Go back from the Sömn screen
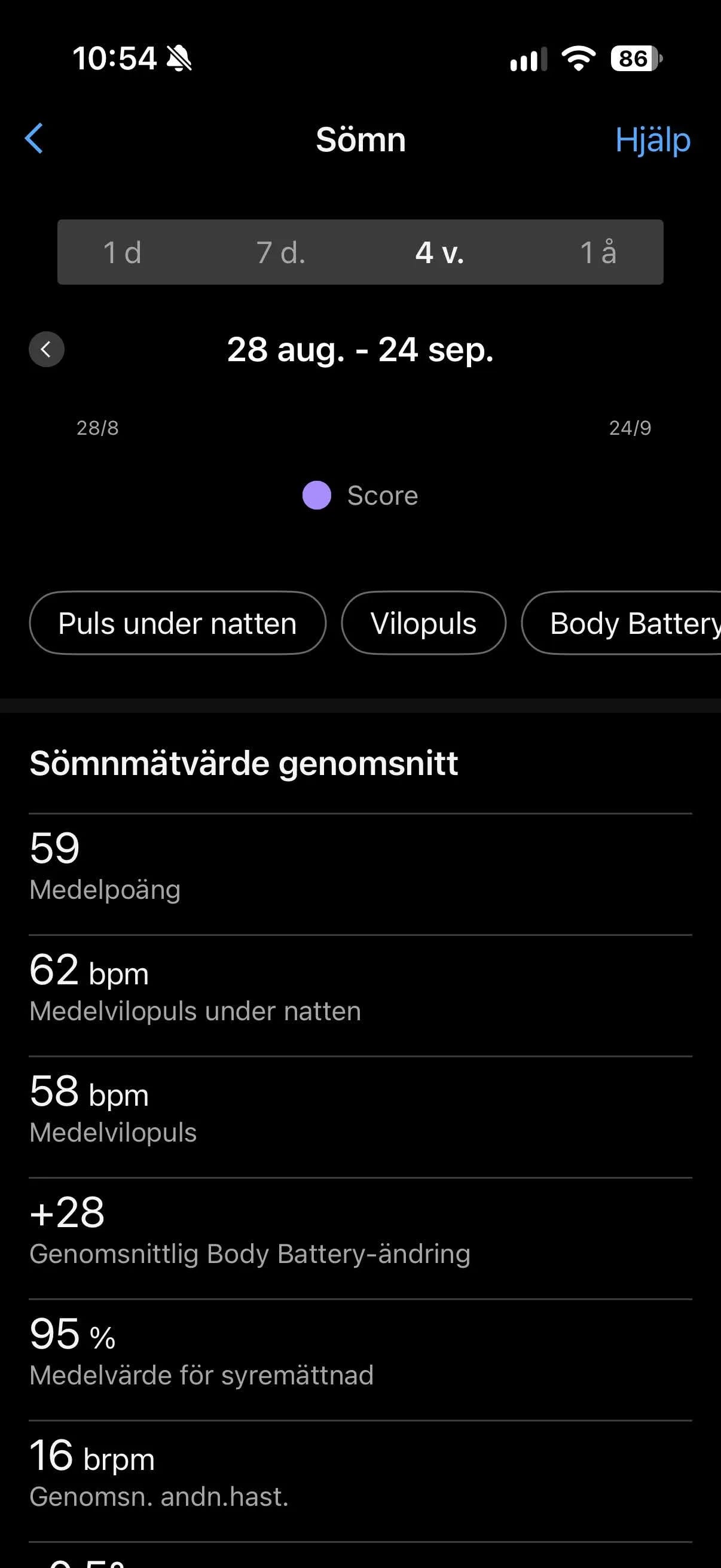 34,139
